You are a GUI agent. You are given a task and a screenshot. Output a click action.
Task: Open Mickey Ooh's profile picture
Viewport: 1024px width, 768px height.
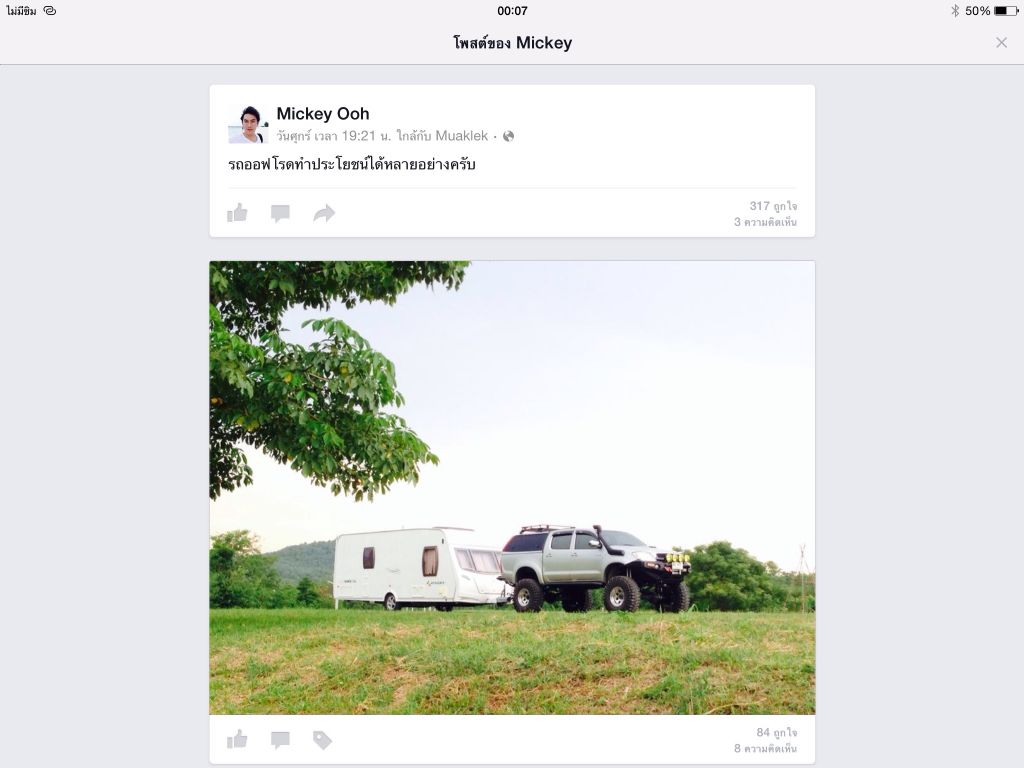tap(247, 124)
